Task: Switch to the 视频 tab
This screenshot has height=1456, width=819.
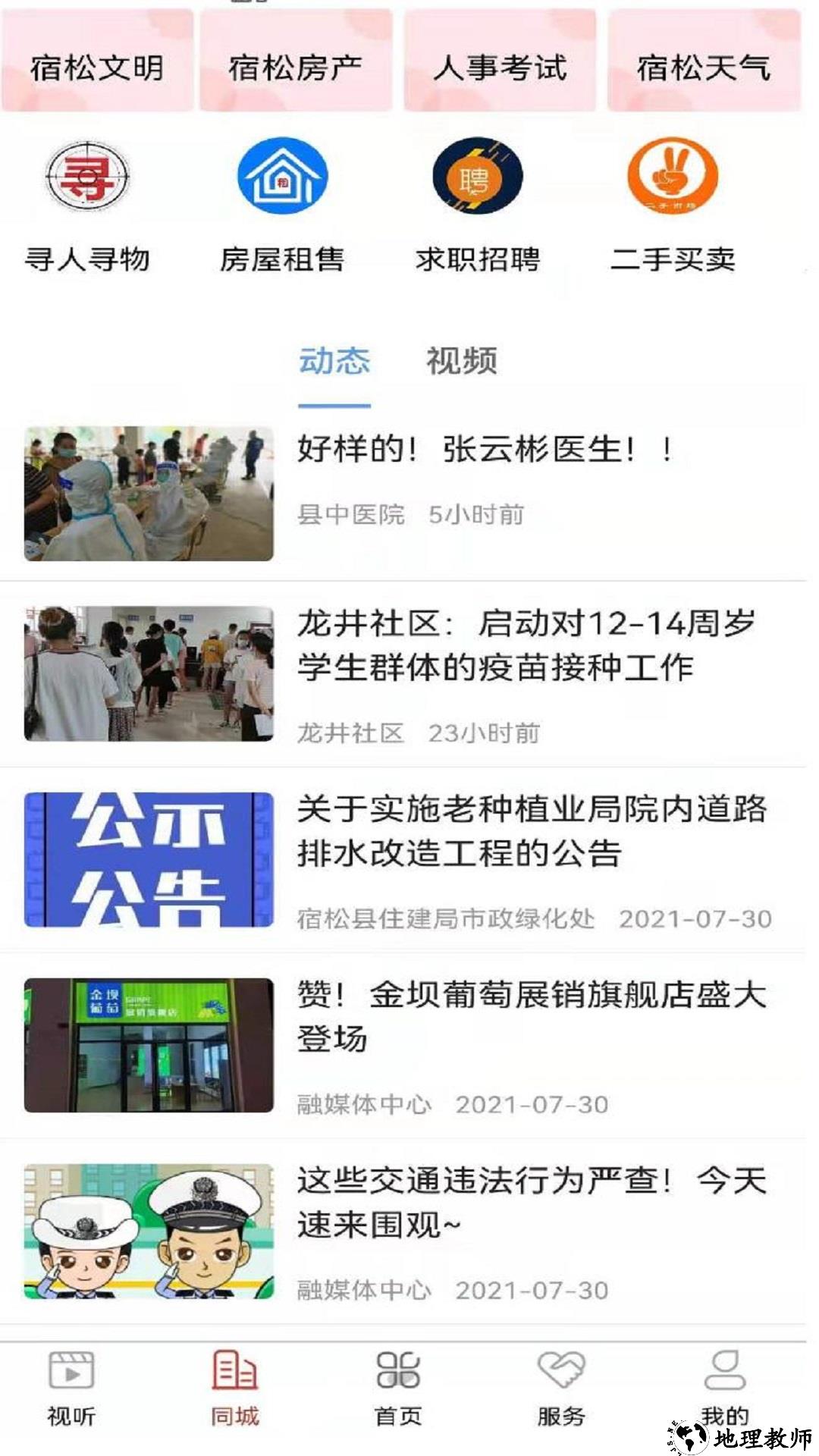Action: [x=461, y=361]
